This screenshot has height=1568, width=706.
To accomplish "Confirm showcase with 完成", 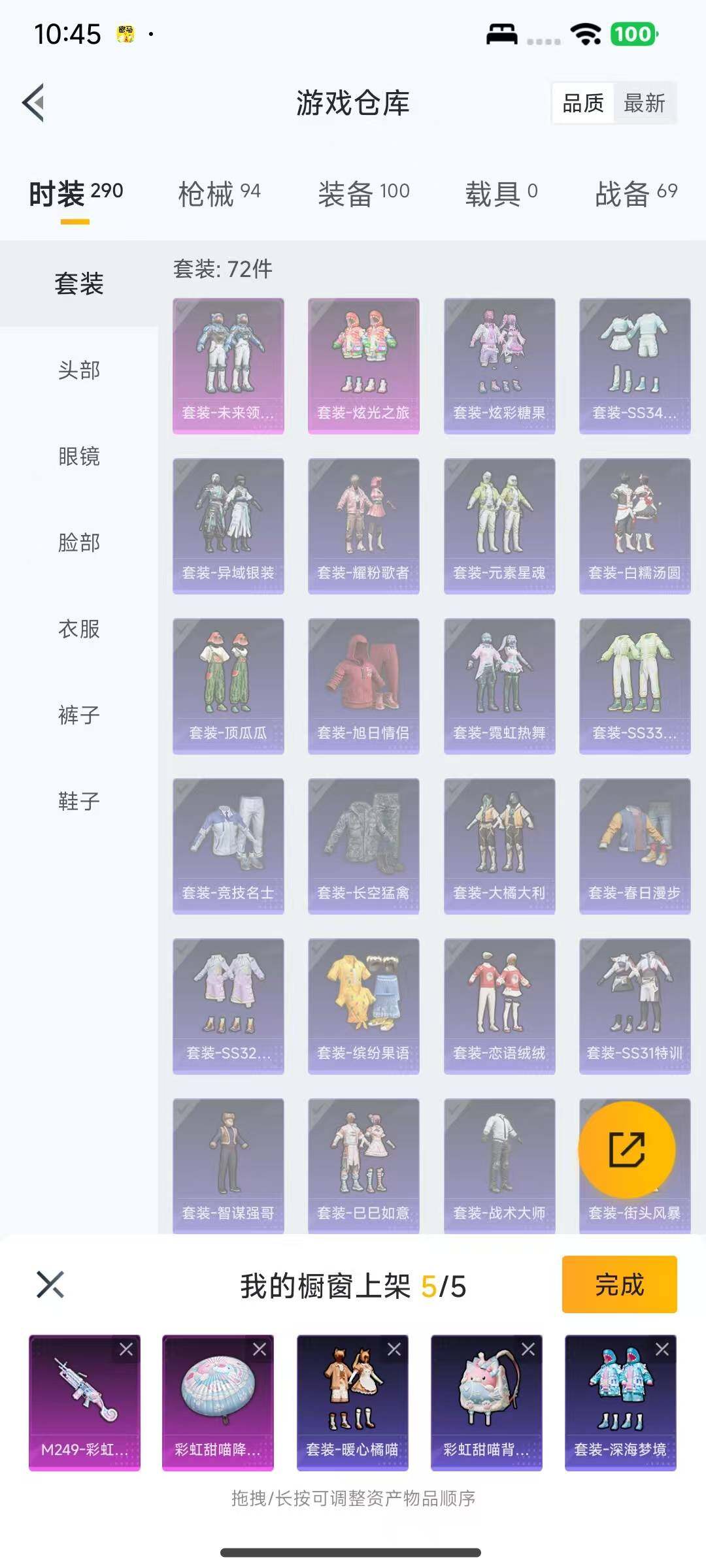I will [619, 1284].
